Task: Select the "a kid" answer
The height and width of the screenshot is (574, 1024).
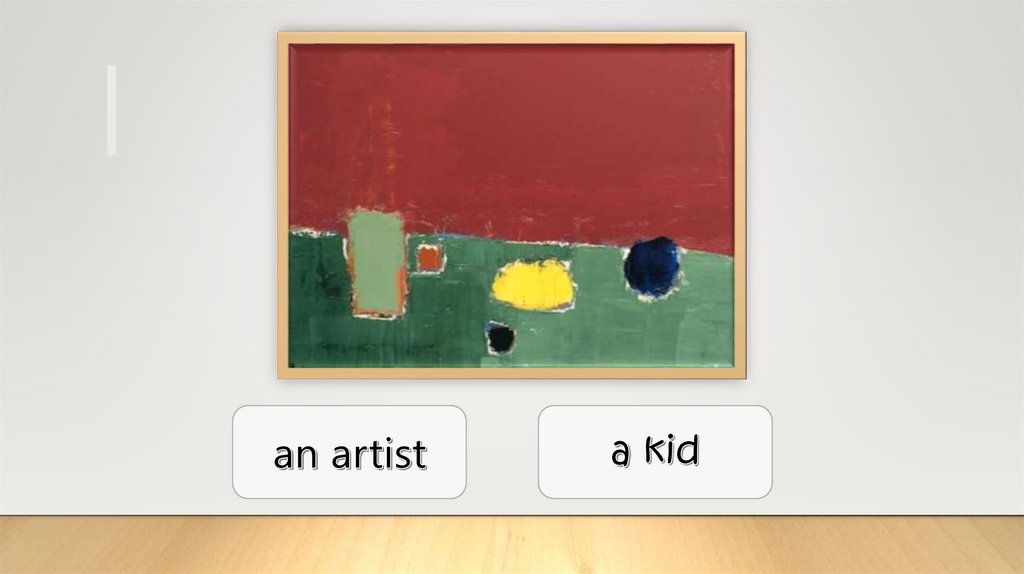Action: [655, 452]
